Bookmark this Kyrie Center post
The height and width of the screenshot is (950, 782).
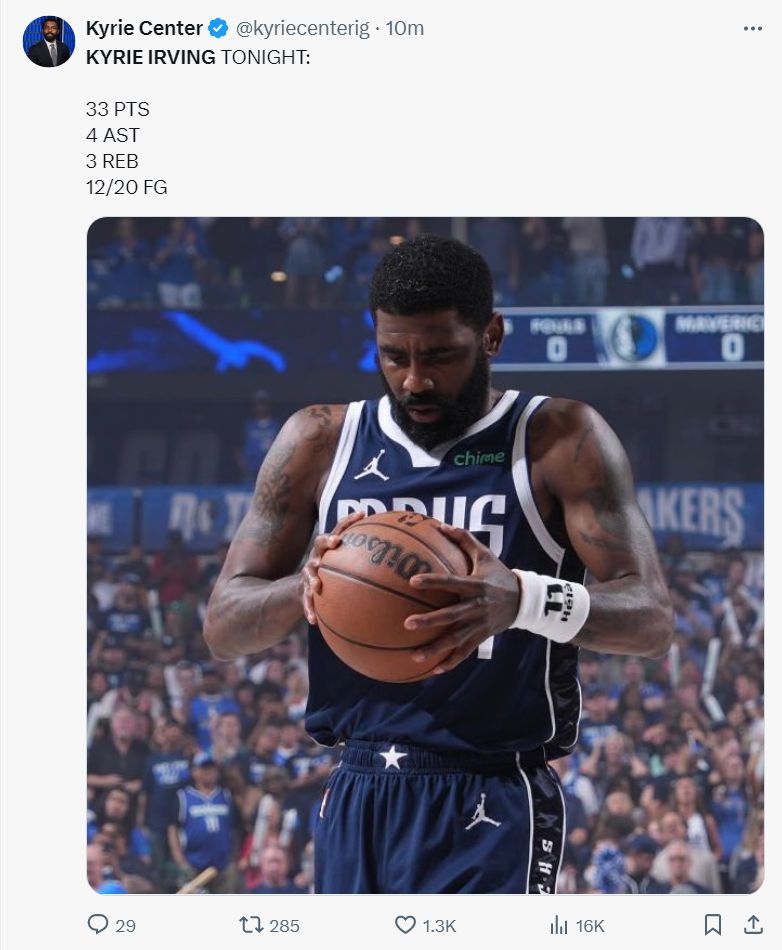coord(712,925)
